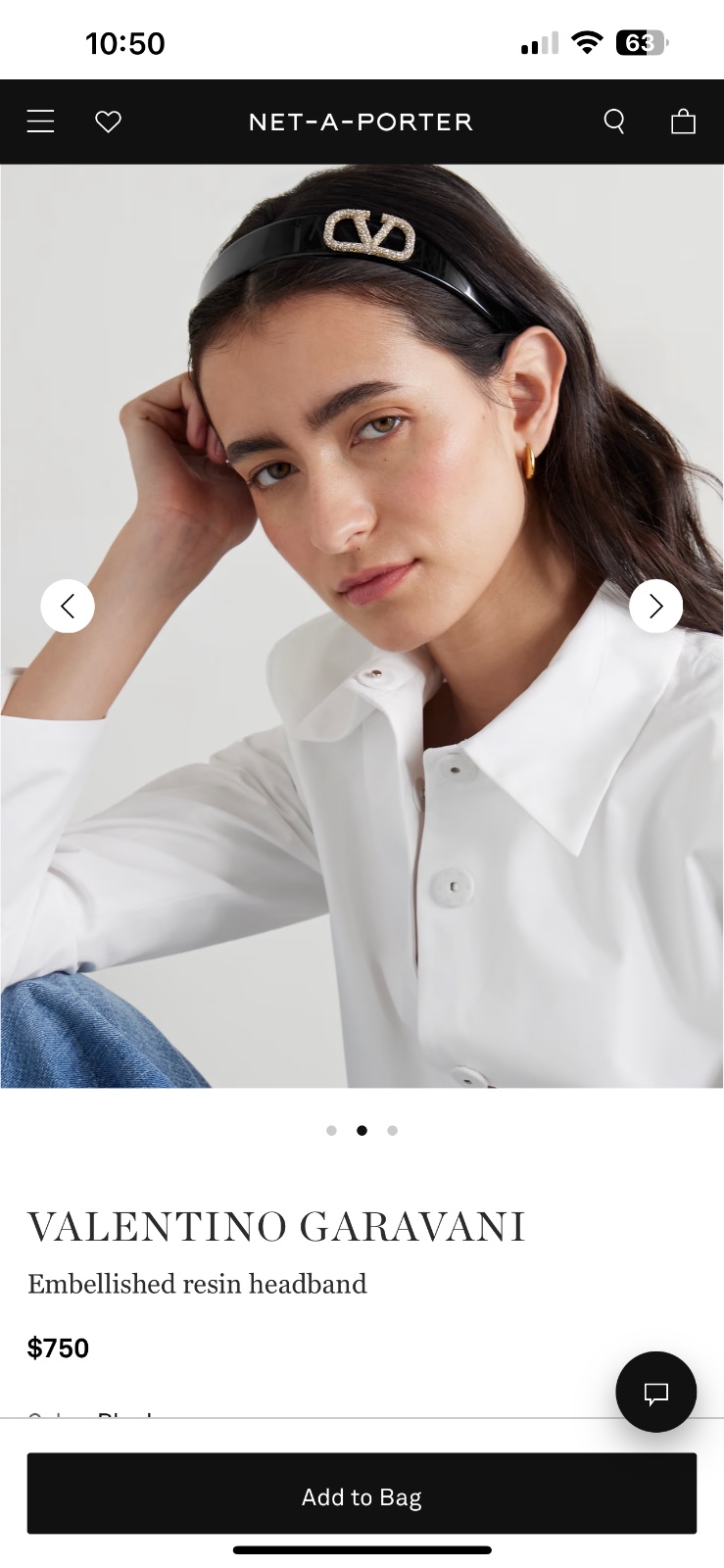The width and height of the screenshot is (724, 1568).
Task: Open the hamburger menu
Action: [40, 122]
